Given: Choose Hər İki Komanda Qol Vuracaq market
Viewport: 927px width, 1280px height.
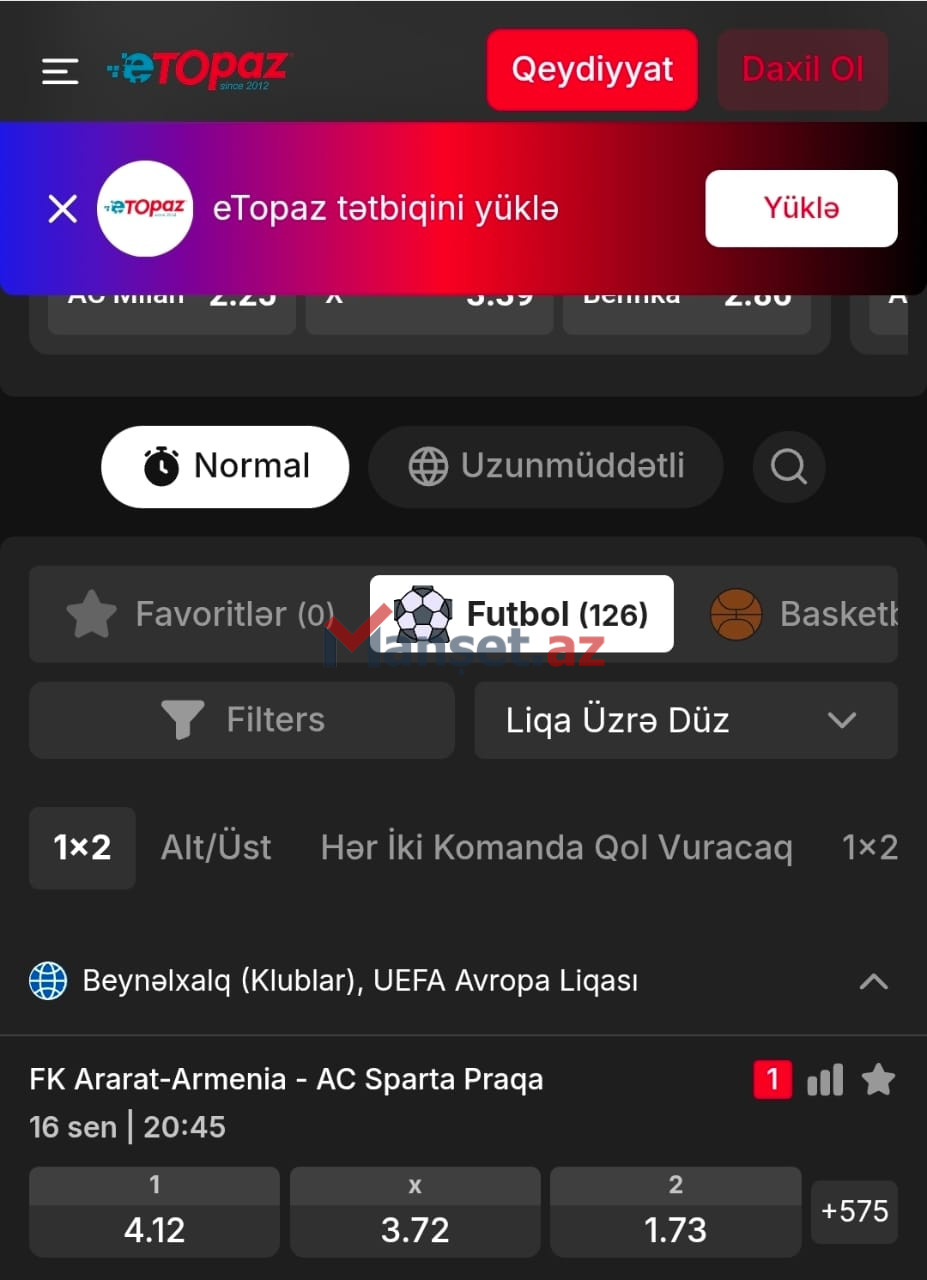Looking at the screenshot, I should [556, 848].
